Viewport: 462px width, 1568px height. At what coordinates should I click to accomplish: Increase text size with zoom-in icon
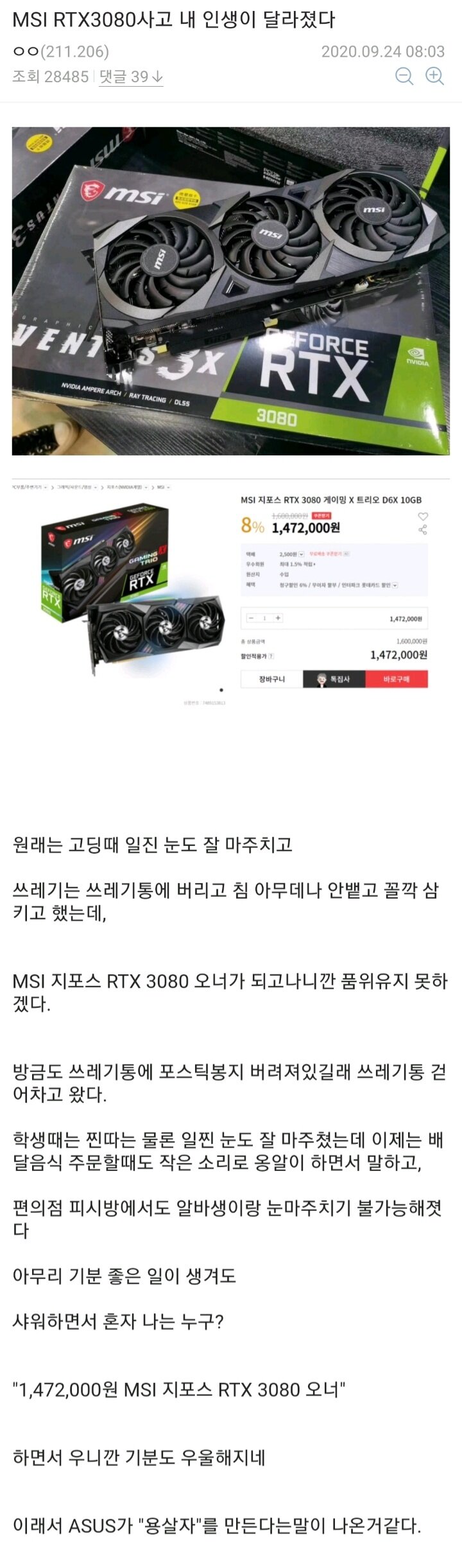pyautogui.click(x=435, y=76)
